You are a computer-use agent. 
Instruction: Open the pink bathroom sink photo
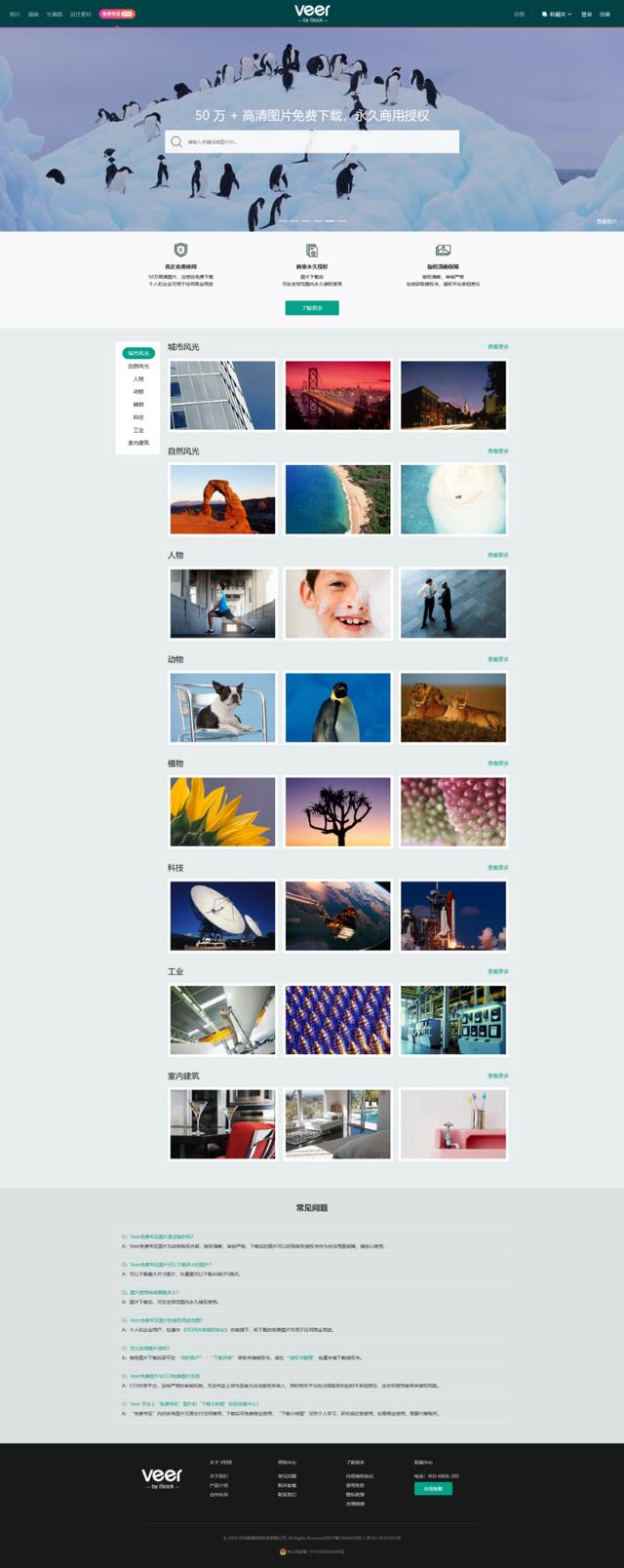coord(453,1124)
